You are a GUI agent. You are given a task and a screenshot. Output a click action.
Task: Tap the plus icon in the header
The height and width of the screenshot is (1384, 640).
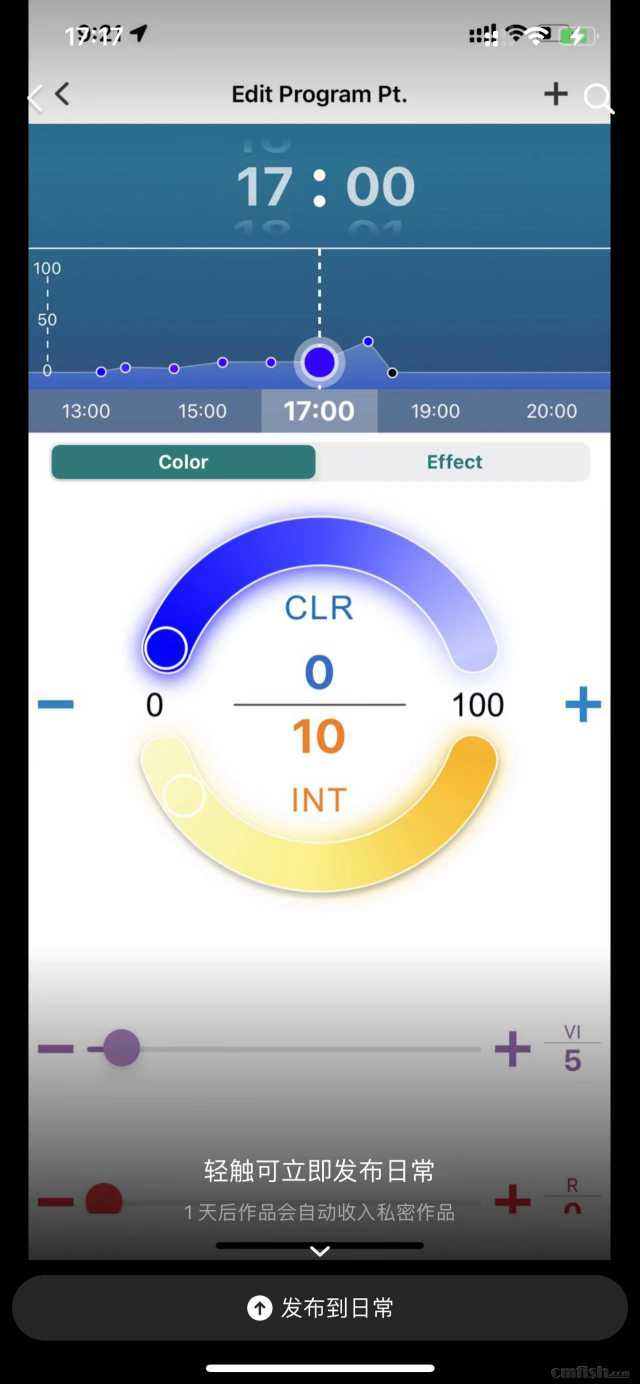coord(555,94)
